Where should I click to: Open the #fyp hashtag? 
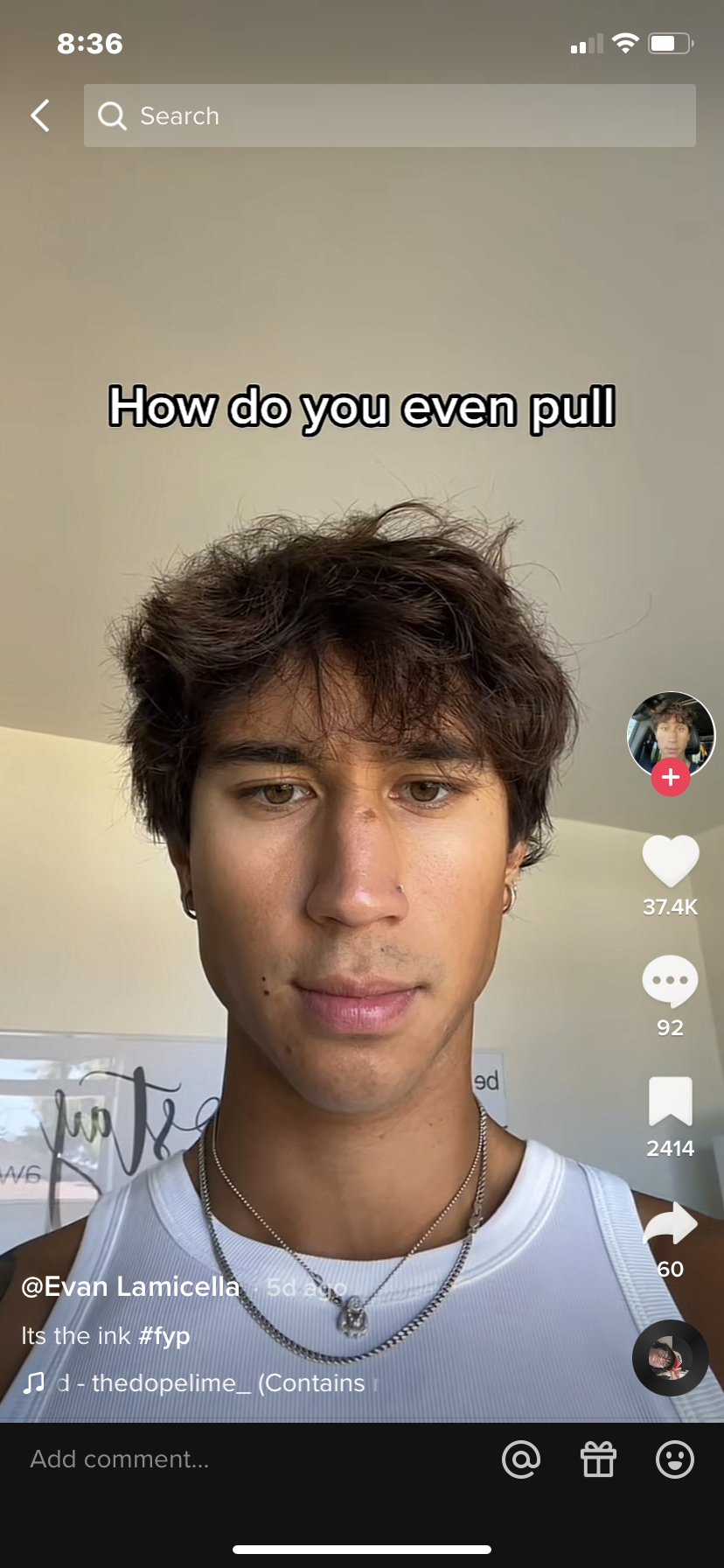[164, 1336]
